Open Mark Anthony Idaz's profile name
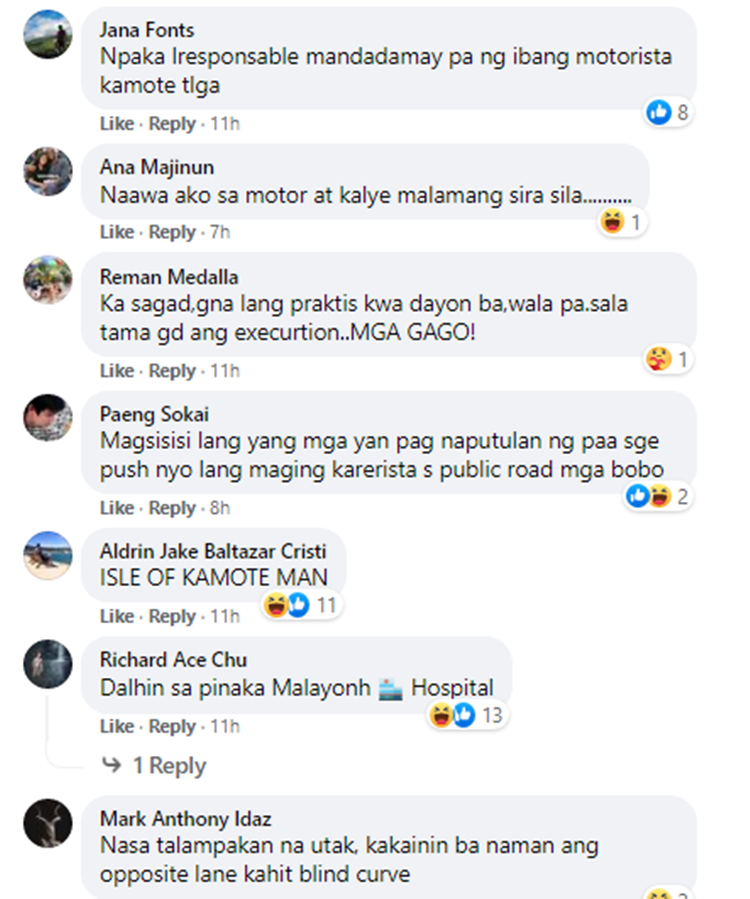This screenshot has height=899, width=750. coord(185,819)
